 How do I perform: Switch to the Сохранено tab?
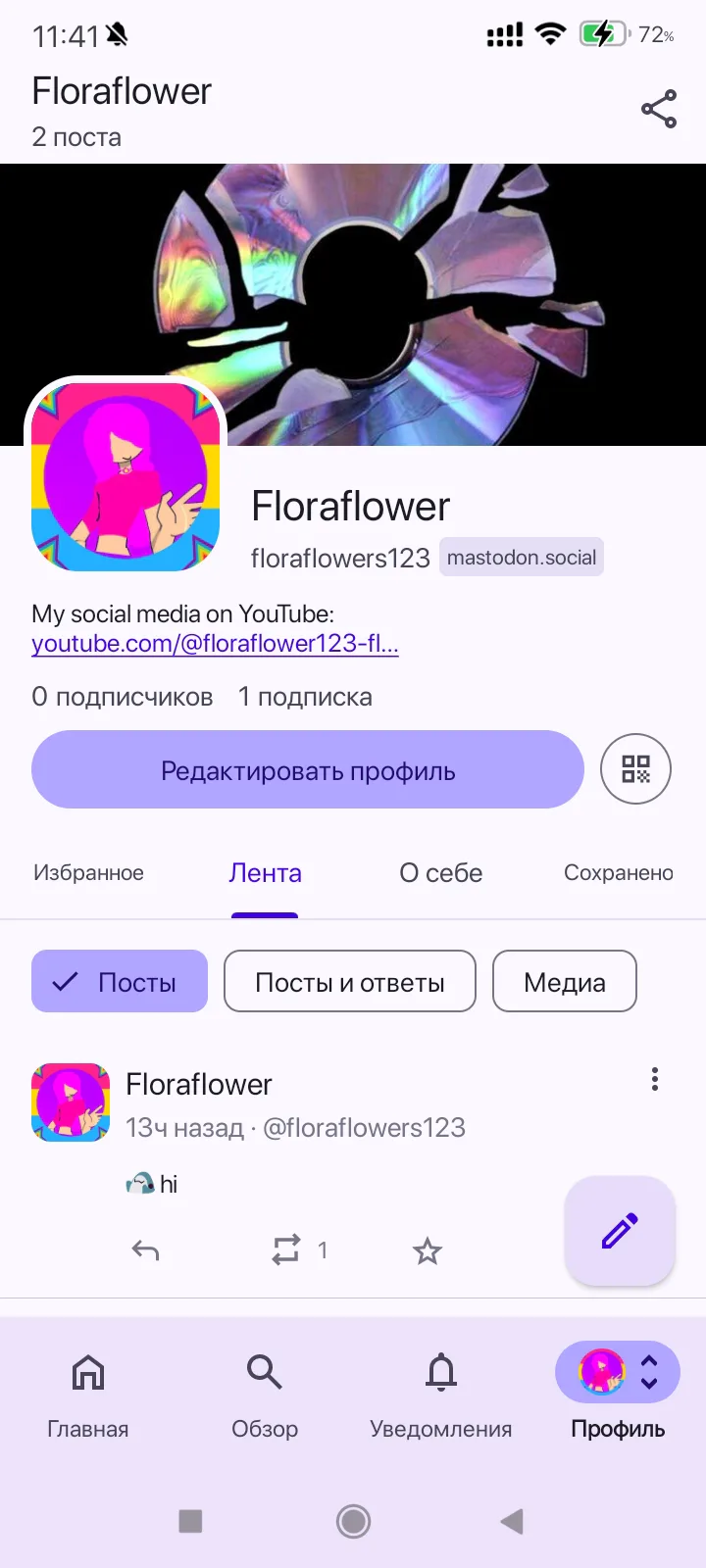[618, 873]
